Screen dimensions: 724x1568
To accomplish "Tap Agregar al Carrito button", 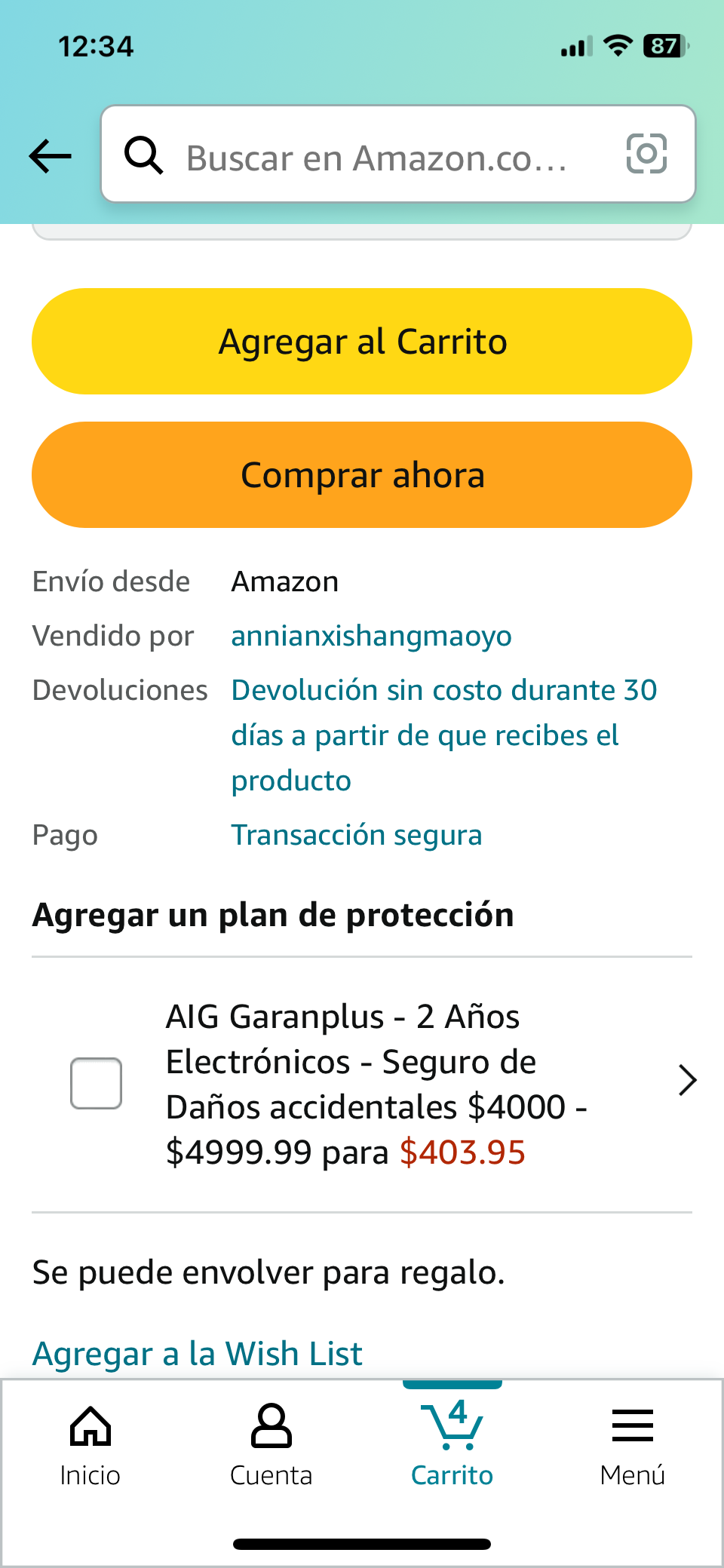I will [362, 341].
